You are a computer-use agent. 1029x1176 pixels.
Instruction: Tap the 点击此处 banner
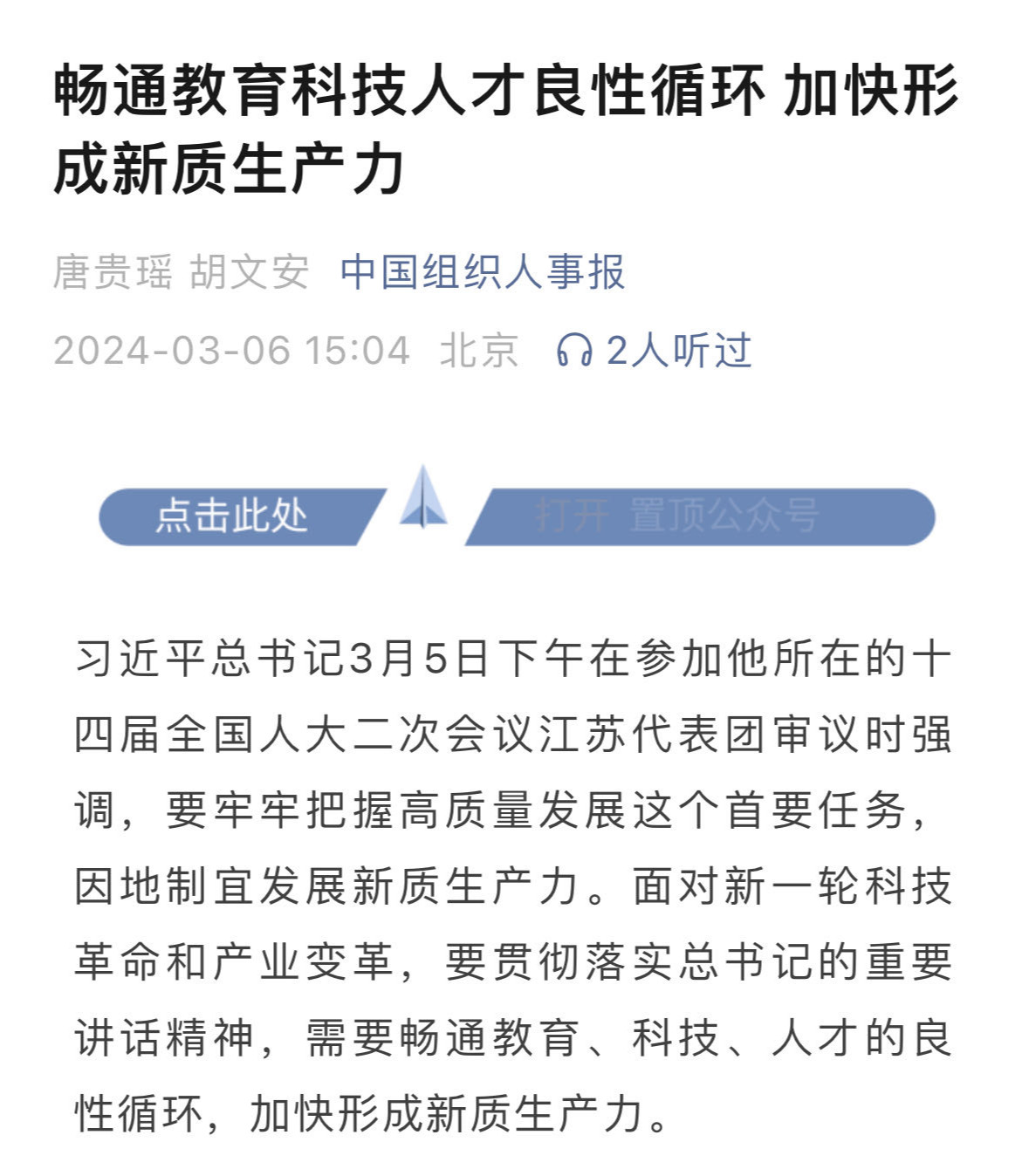pyautogui.click(x=231, y=516)
